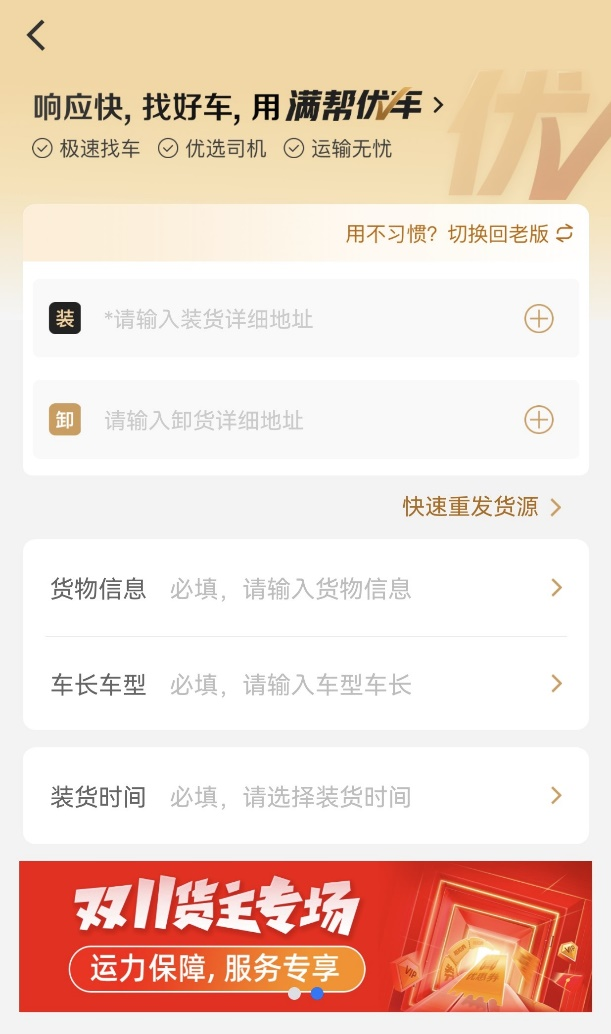
Task: Go back using the top arrow
Action: coord(37,36)
